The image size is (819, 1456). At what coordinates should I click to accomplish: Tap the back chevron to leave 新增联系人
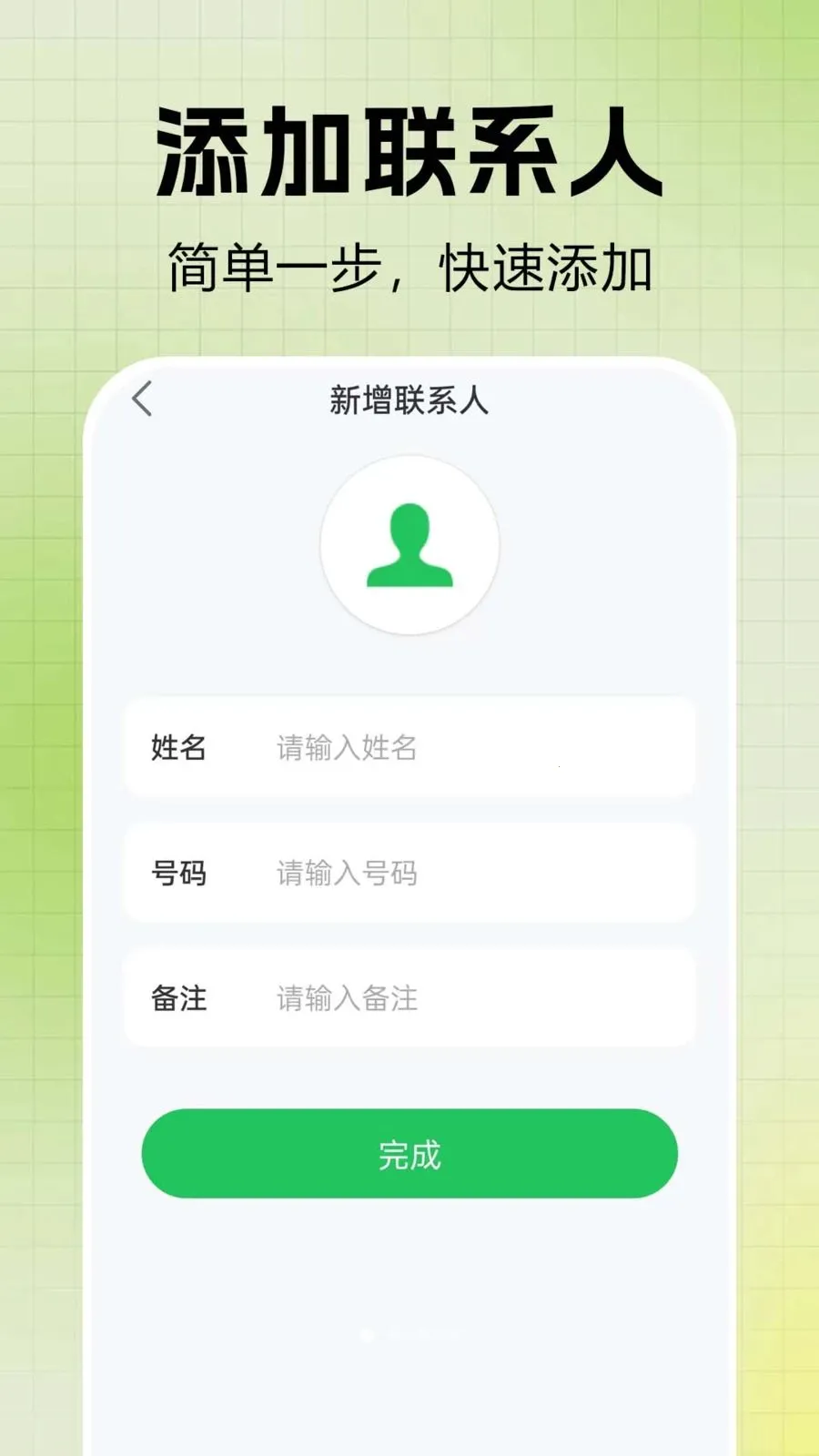point(143,399)
